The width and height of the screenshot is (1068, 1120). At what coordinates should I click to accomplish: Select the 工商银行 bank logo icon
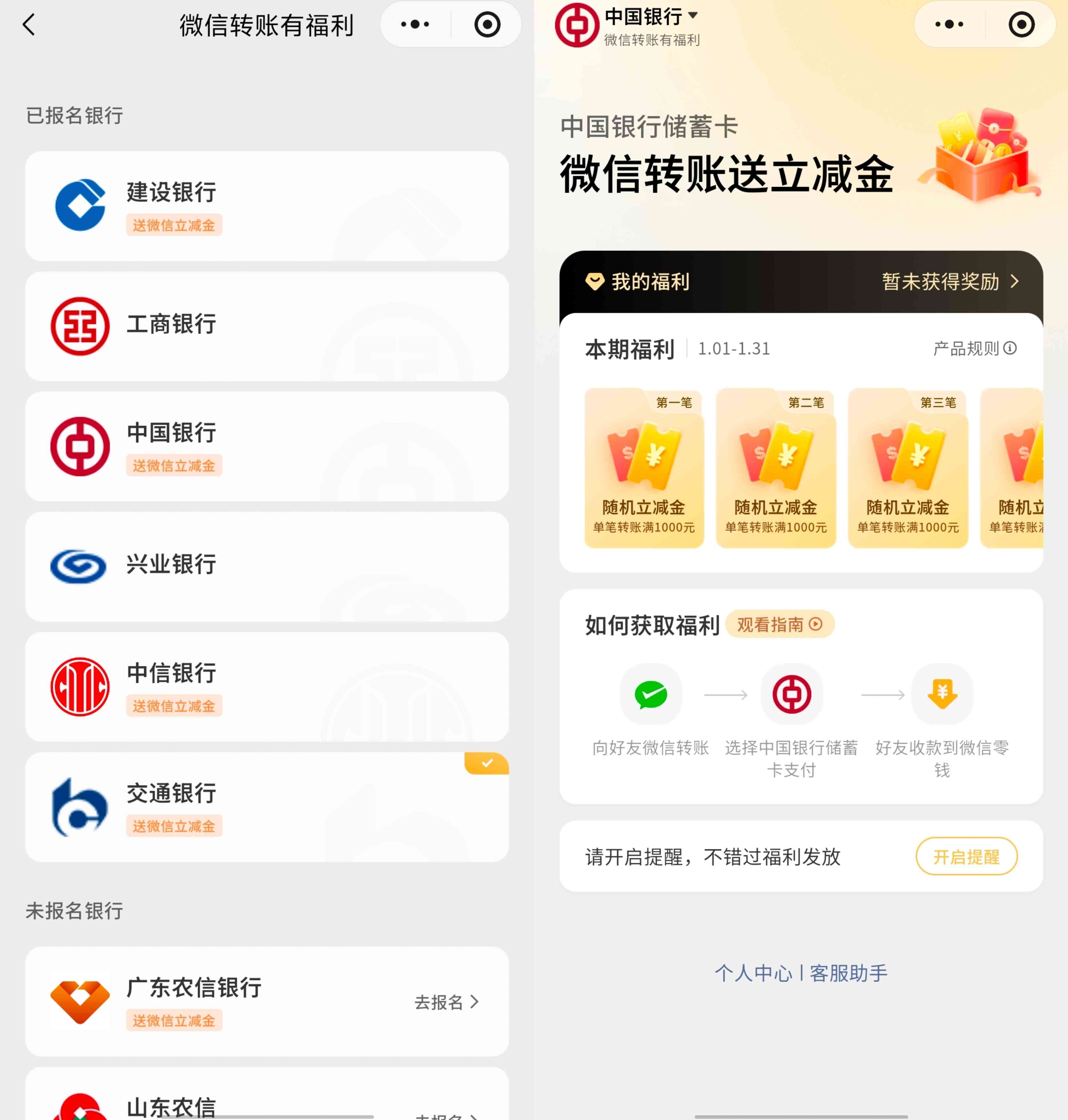[80, 326]
